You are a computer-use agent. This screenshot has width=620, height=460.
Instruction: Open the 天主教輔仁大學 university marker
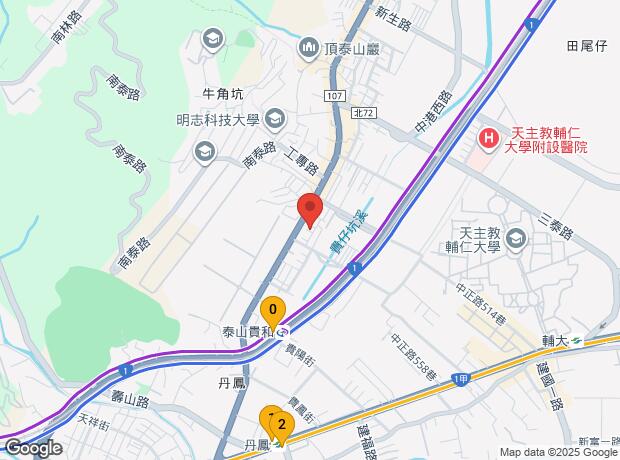click(x=516, y=239)
